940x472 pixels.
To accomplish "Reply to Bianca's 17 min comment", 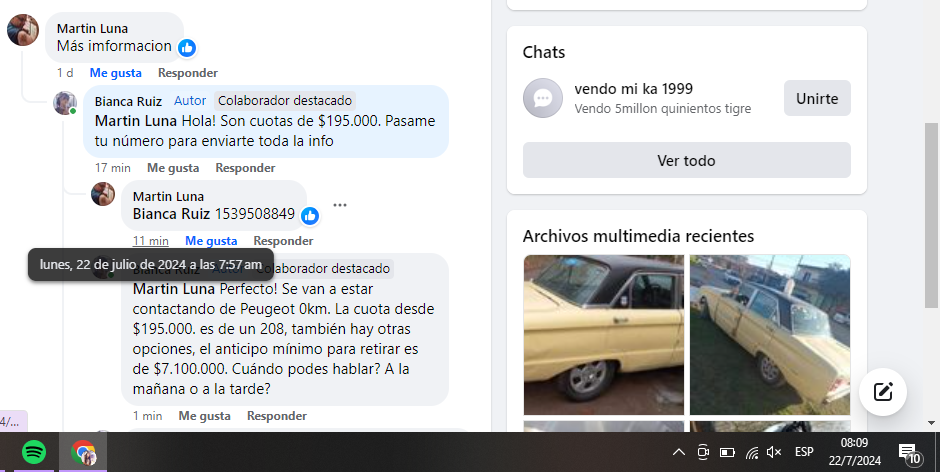I will [245, 168].
